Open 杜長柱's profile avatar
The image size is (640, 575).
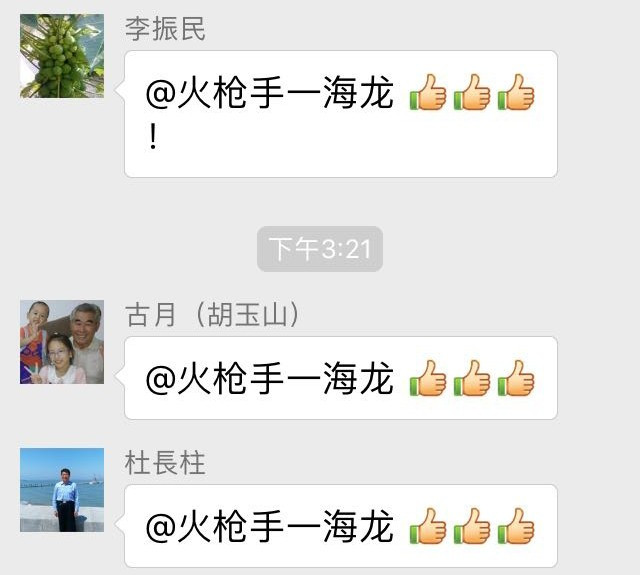point(62,489)
